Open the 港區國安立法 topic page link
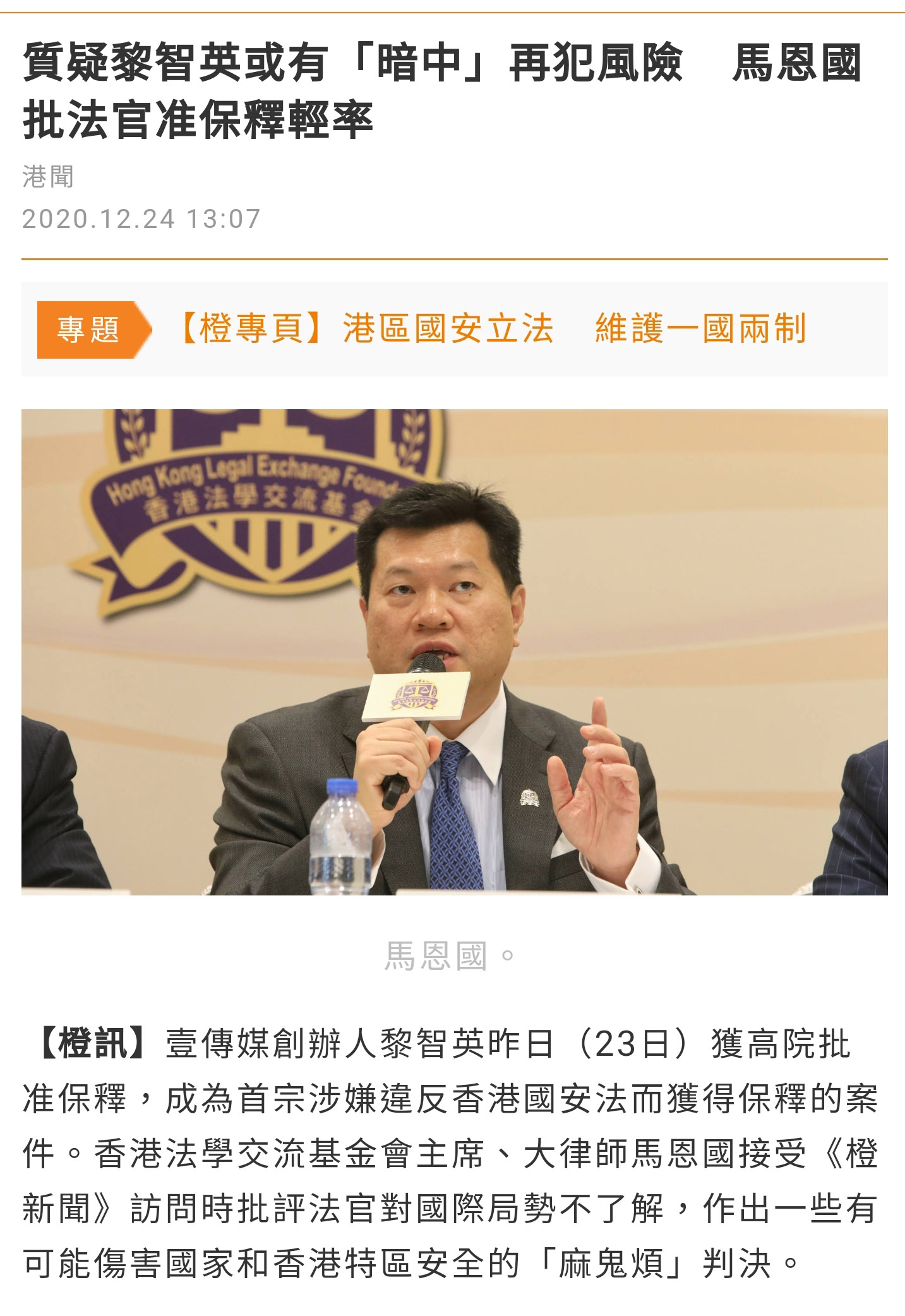 click(x=493, y=329)
